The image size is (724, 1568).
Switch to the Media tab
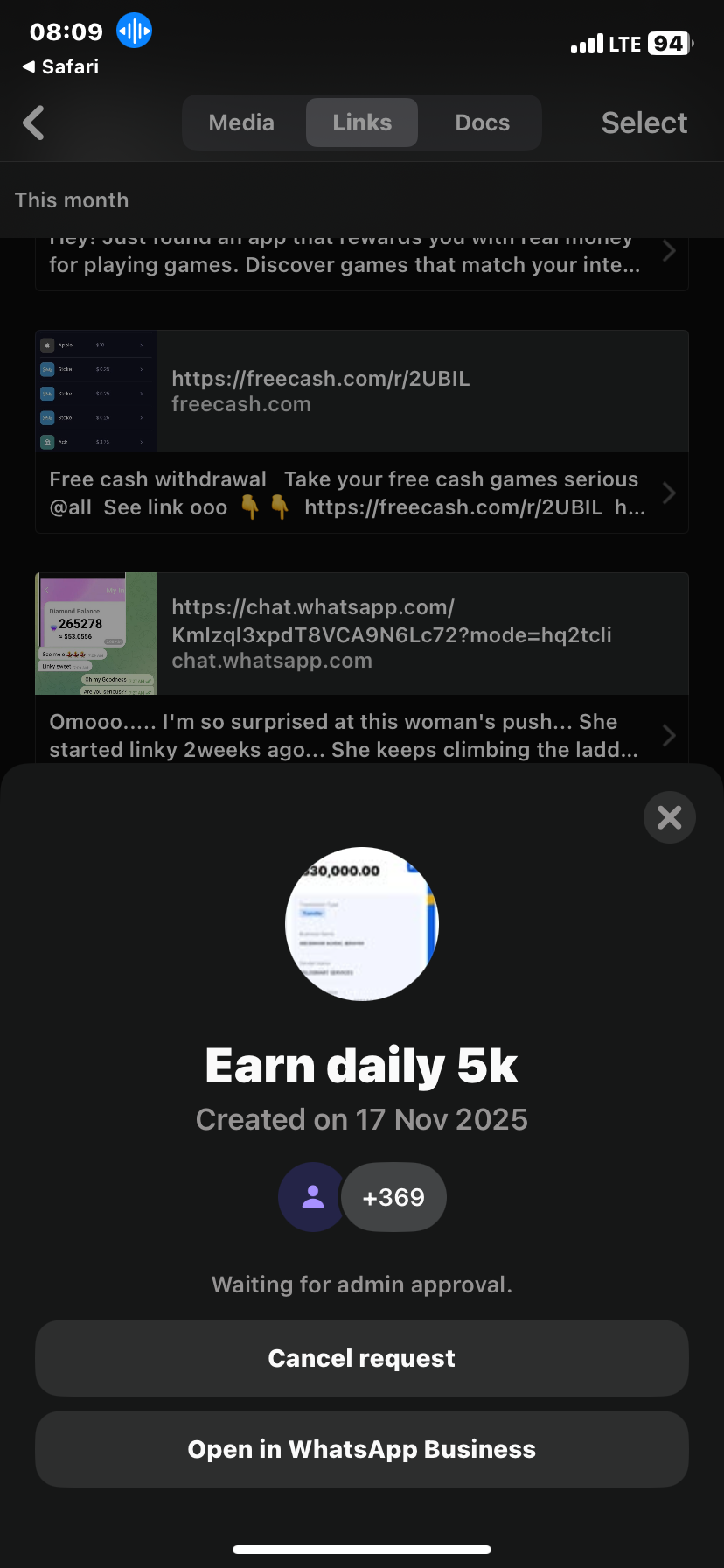tap(241, 122)
